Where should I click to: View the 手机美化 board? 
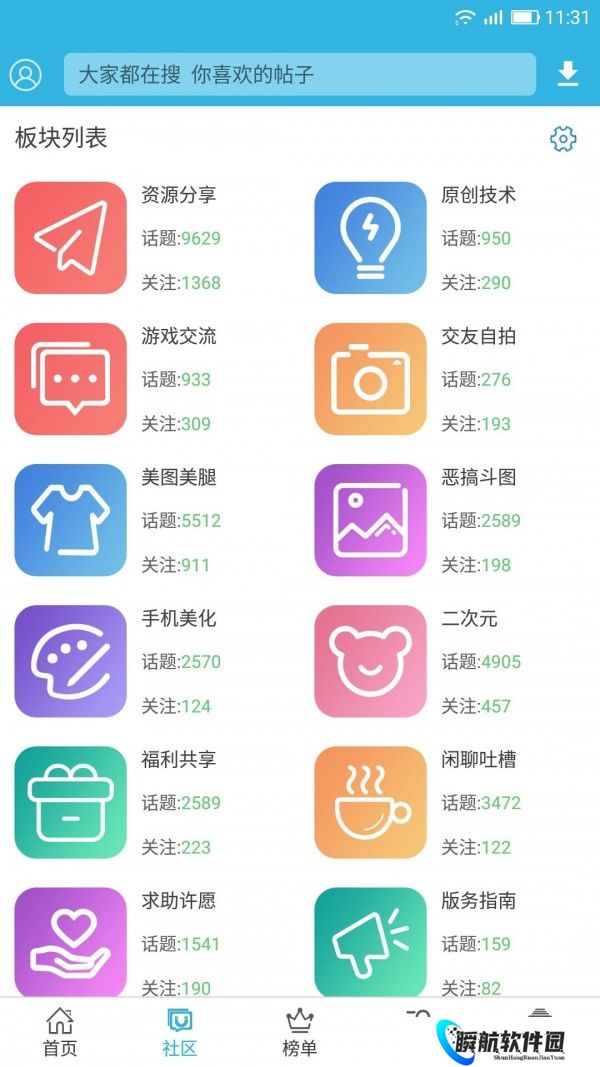pyautogui.click(x=71, y=661)
